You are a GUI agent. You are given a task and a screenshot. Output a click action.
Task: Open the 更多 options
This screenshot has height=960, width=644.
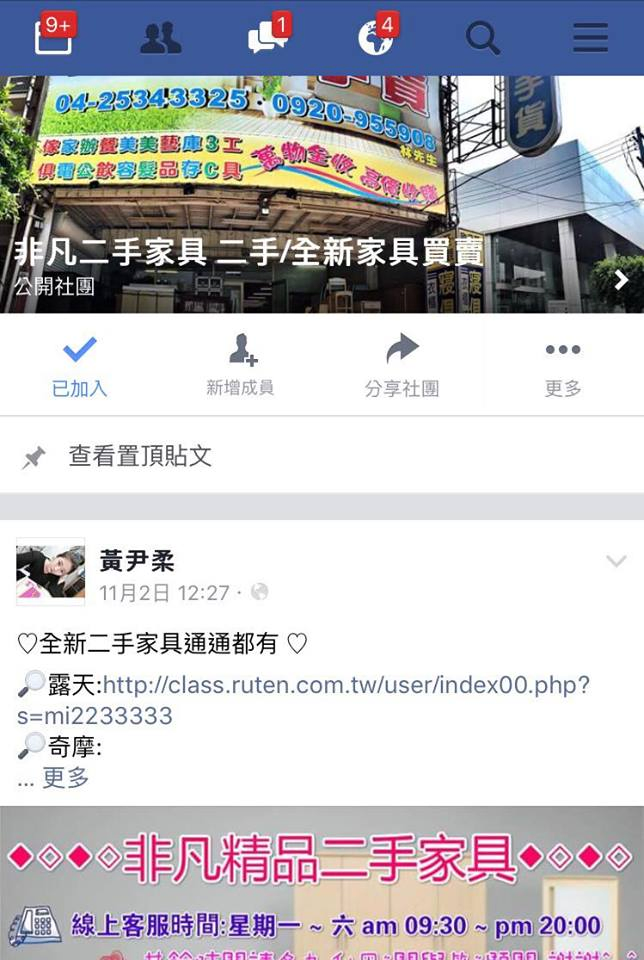tap(562, 366)
